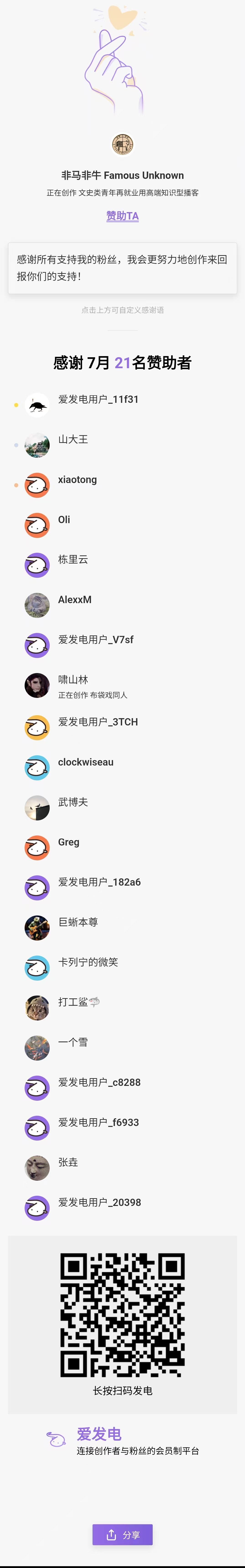View Greg's sponsor profile
Viewport: 245px width, 1568px height.
pos(68,842)
